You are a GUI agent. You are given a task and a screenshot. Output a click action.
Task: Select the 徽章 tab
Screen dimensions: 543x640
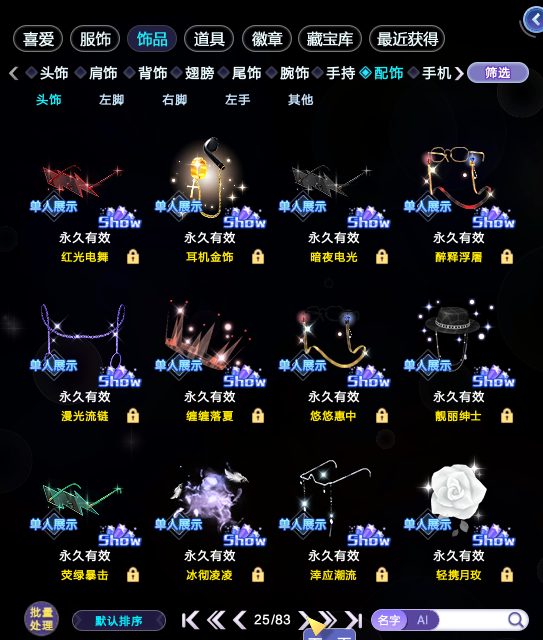click(x=267, y=39)
